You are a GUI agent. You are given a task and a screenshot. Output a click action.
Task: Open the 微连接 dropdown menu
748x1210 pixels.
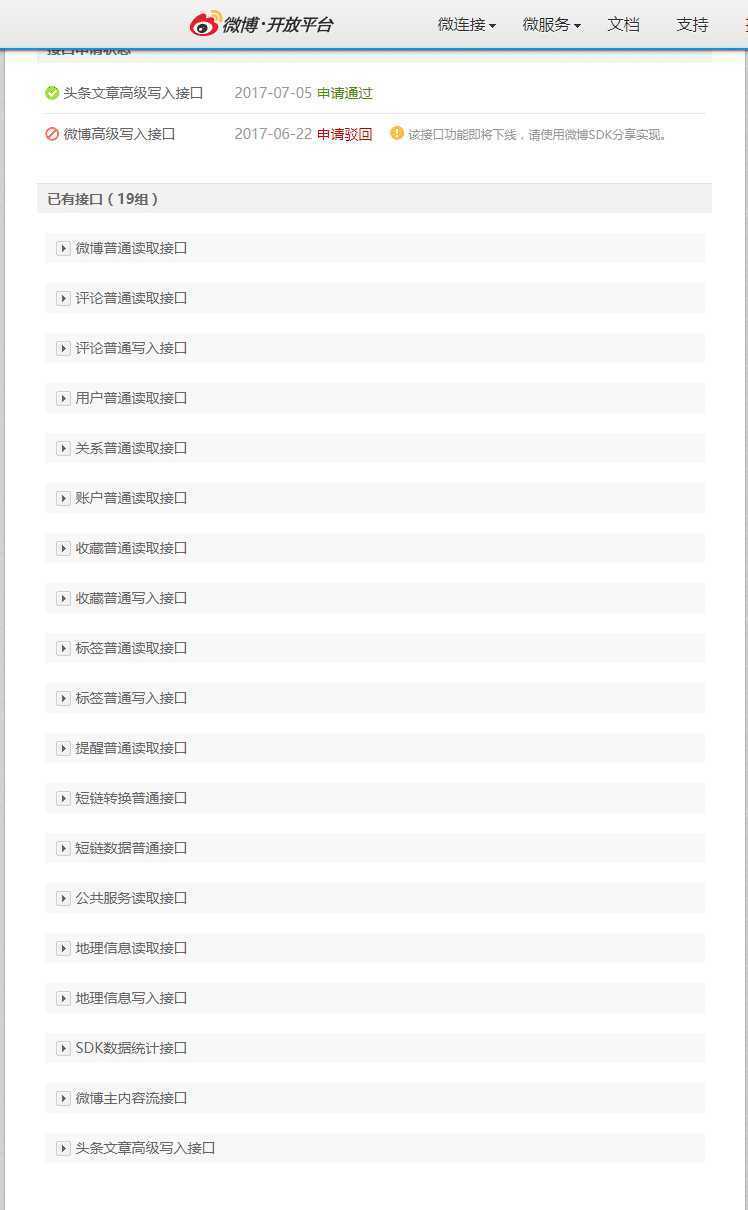point(466,25)
